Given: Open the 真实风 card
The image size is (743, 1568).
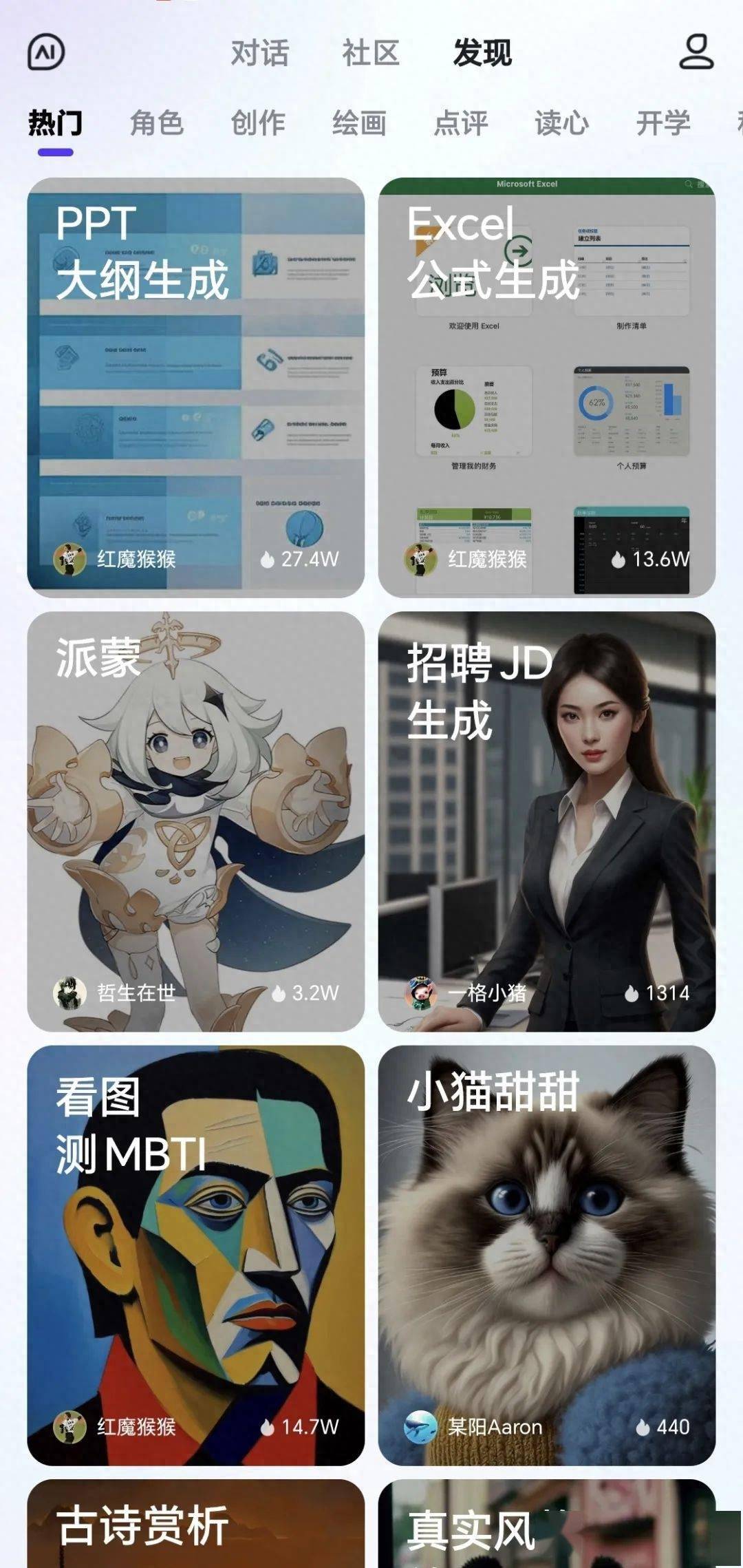Looking at the screenshot, I should (x=547, y=1525).
